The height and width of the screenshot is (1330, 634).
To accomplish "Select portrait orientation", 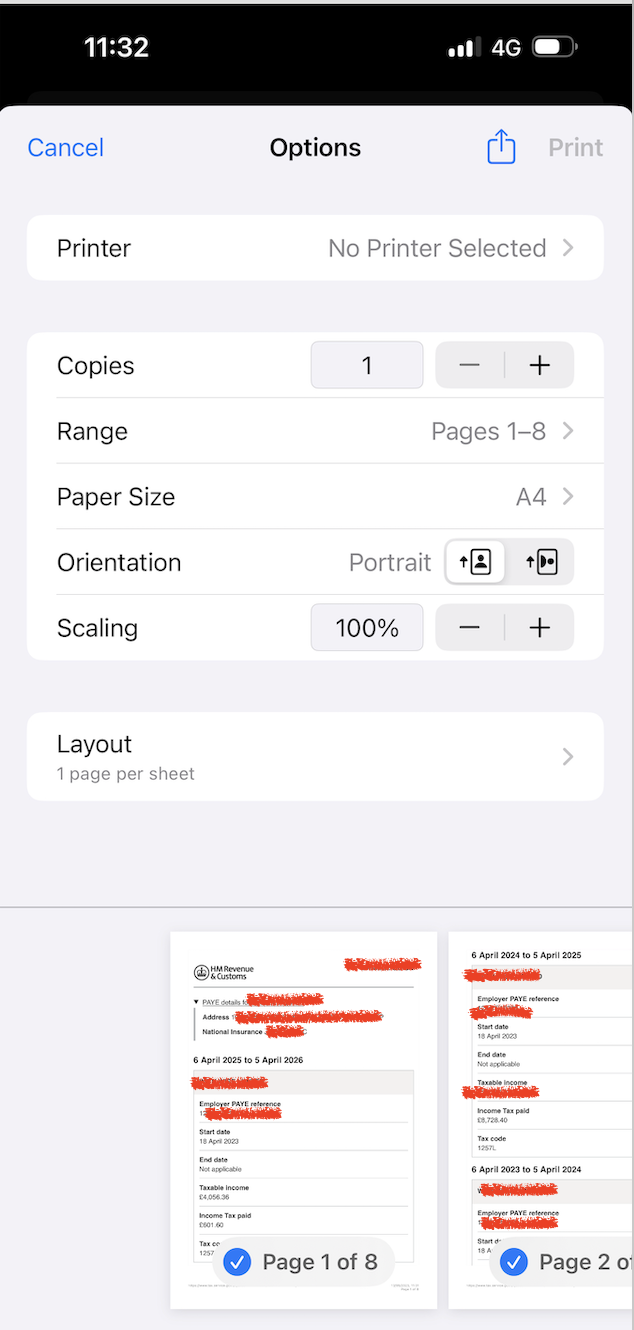I will pyautogui.click(x=476, y=562).
